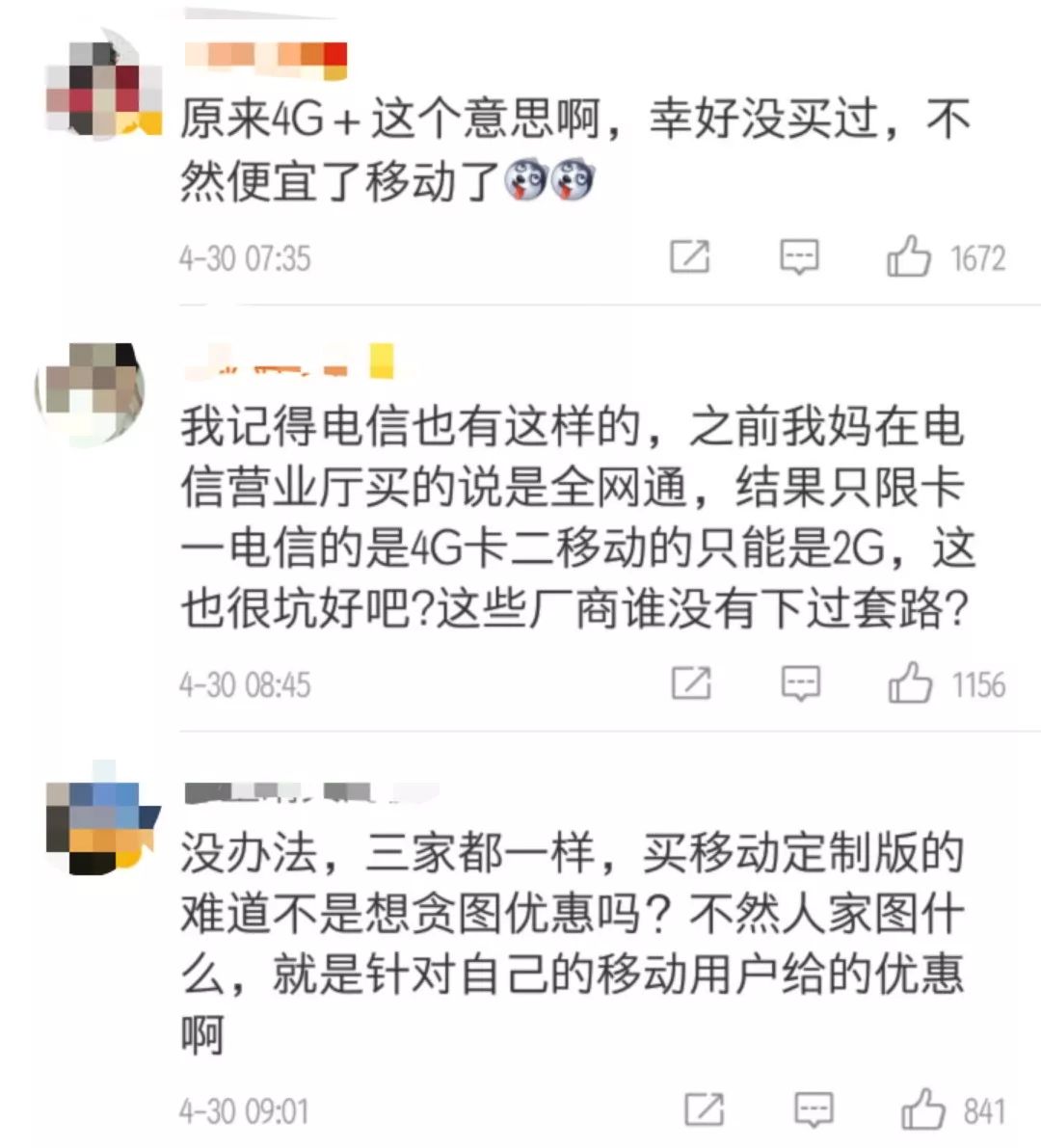Reply to the comment posted at 4-30 07:35

(799, 256)
